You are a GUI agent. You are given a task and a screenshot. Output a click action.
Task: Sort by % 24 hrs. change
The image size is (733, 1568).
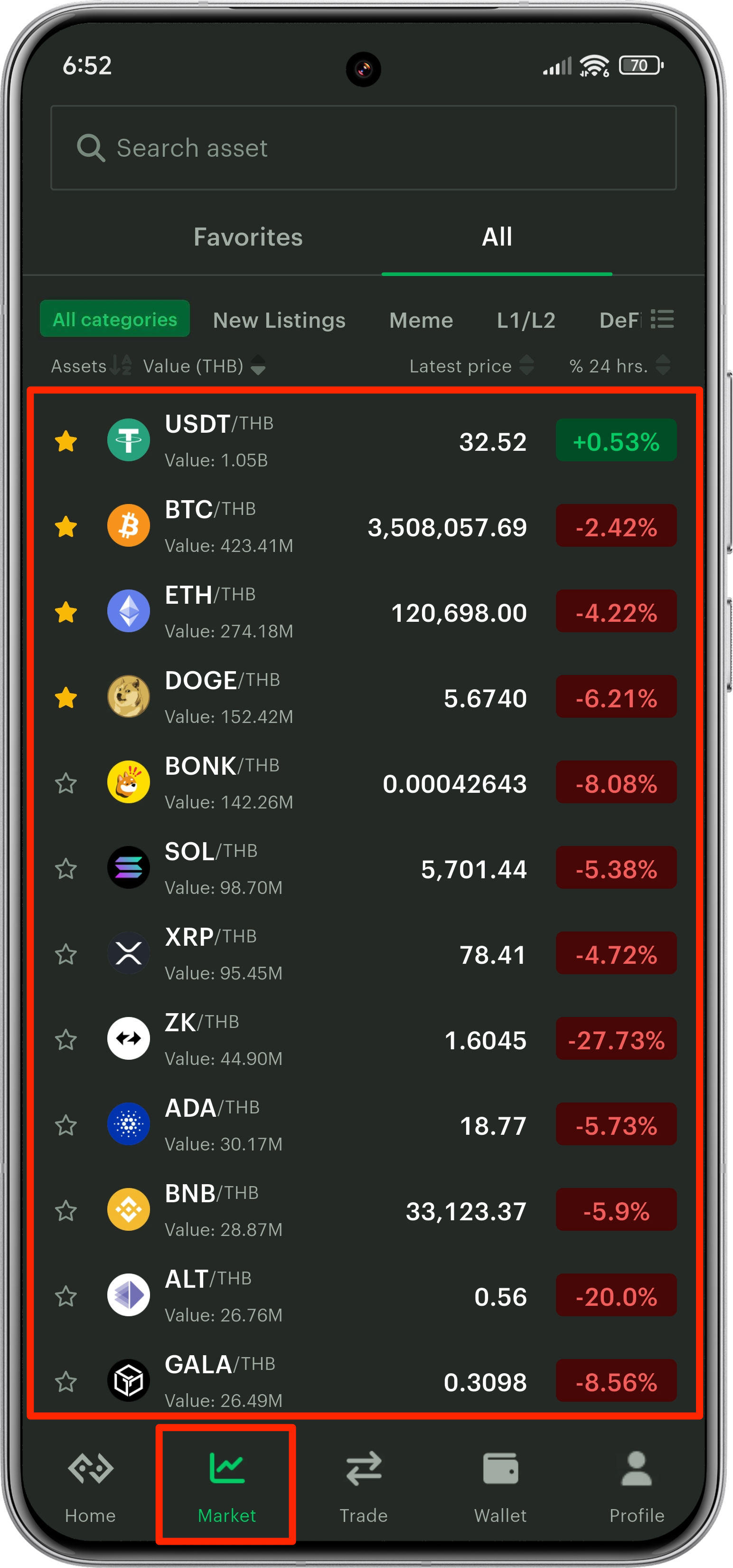coord(619,366)
